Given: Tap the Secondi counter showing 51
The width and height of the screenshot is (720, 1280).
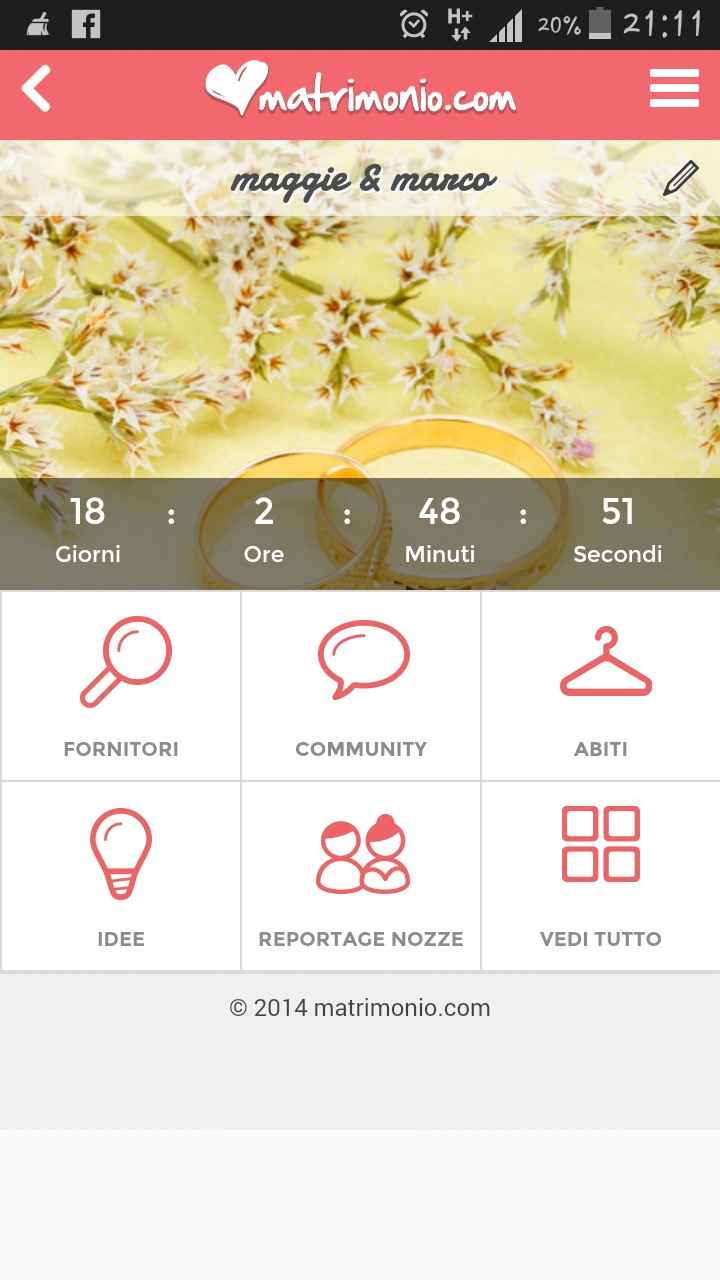Looking at the screenshot, I should pos(619,528).
